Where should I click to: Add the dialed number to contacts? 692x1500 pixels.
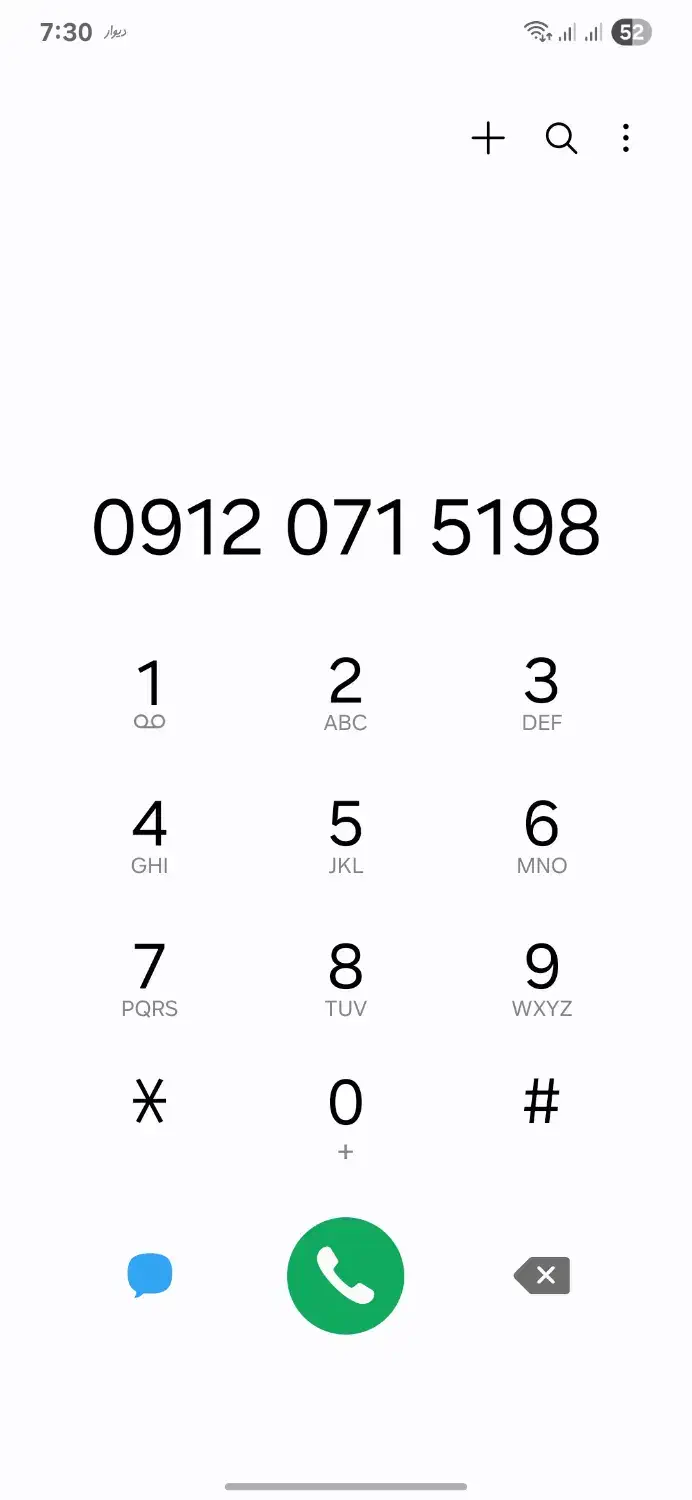(488, 138)
